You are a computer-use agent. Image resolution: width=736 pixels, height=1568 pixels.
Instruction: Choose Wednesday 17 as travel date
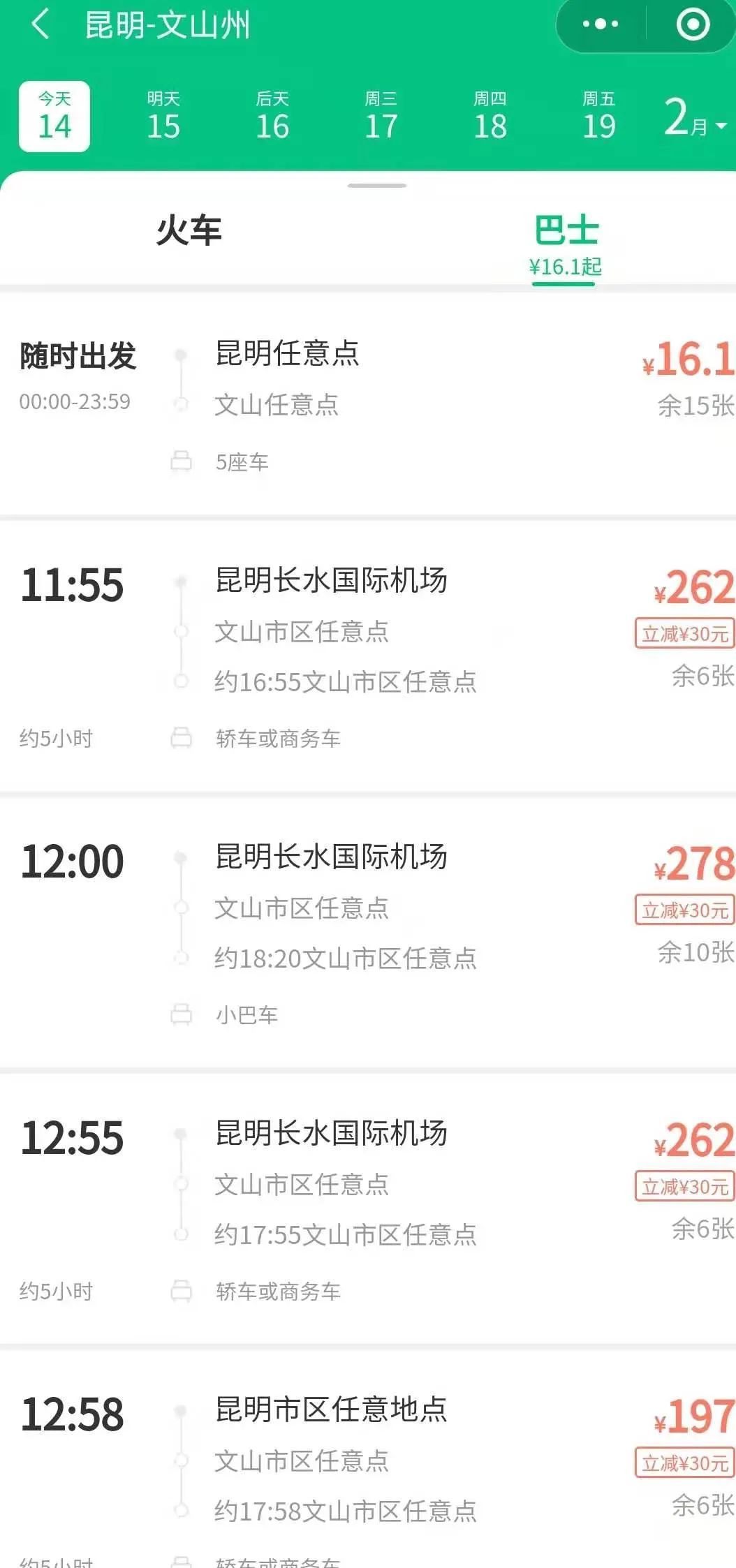pos(381,117)
